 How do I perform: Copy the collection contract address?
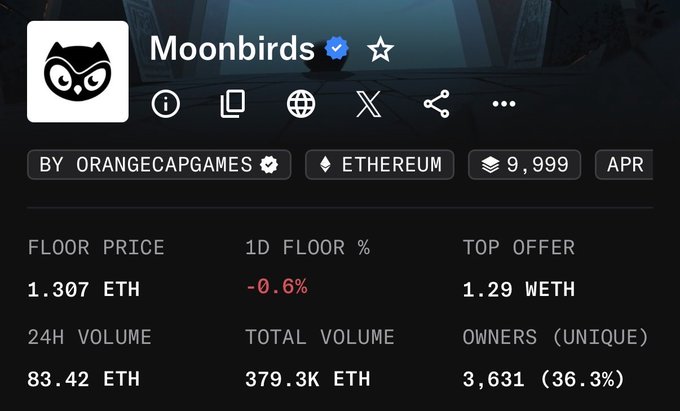pos(233,104)
